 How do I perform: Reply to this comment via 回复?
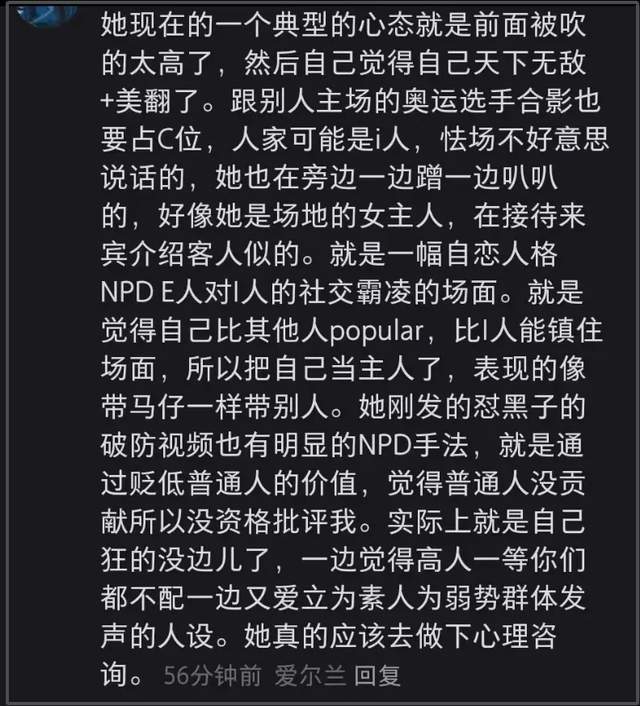[x=377, y=676]
